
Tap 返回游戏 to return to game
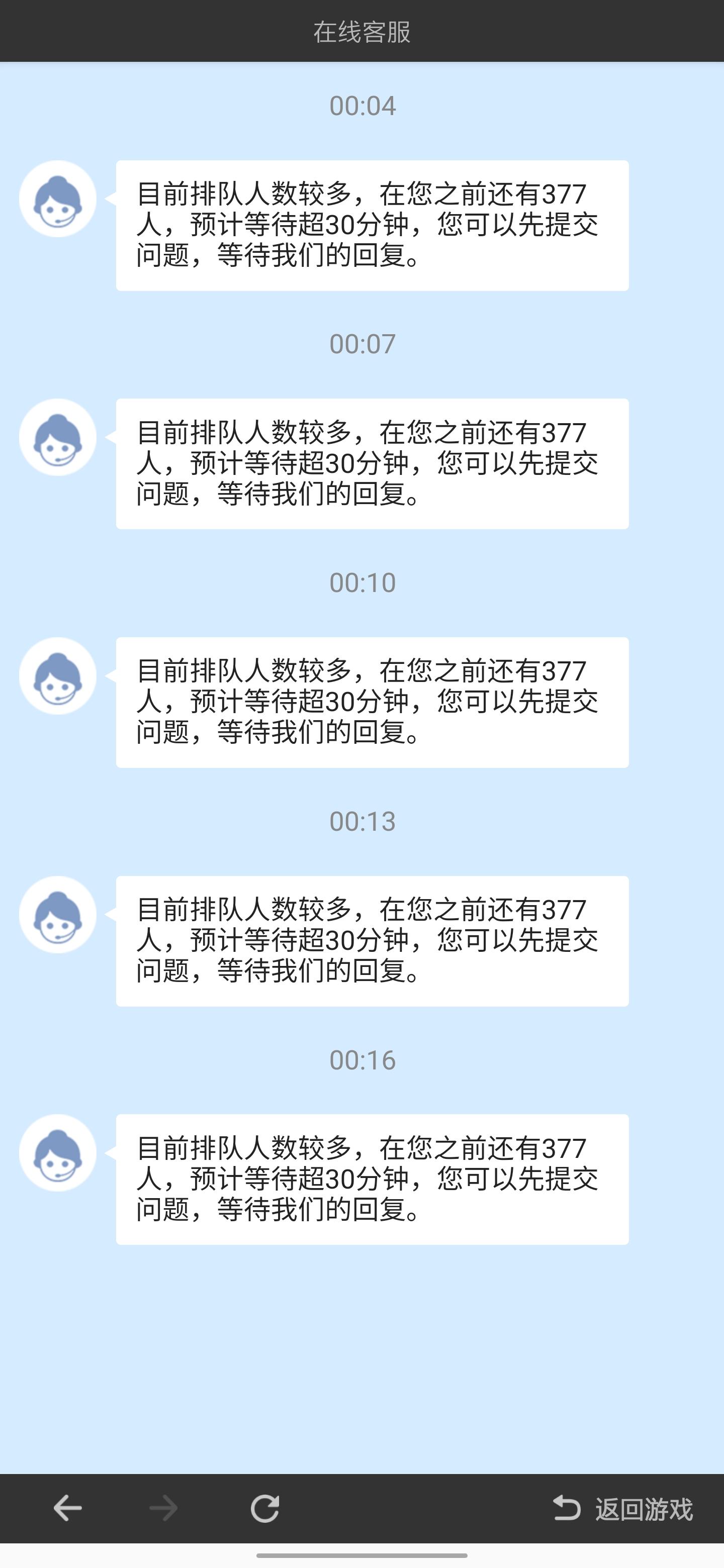click(623, 1508)
